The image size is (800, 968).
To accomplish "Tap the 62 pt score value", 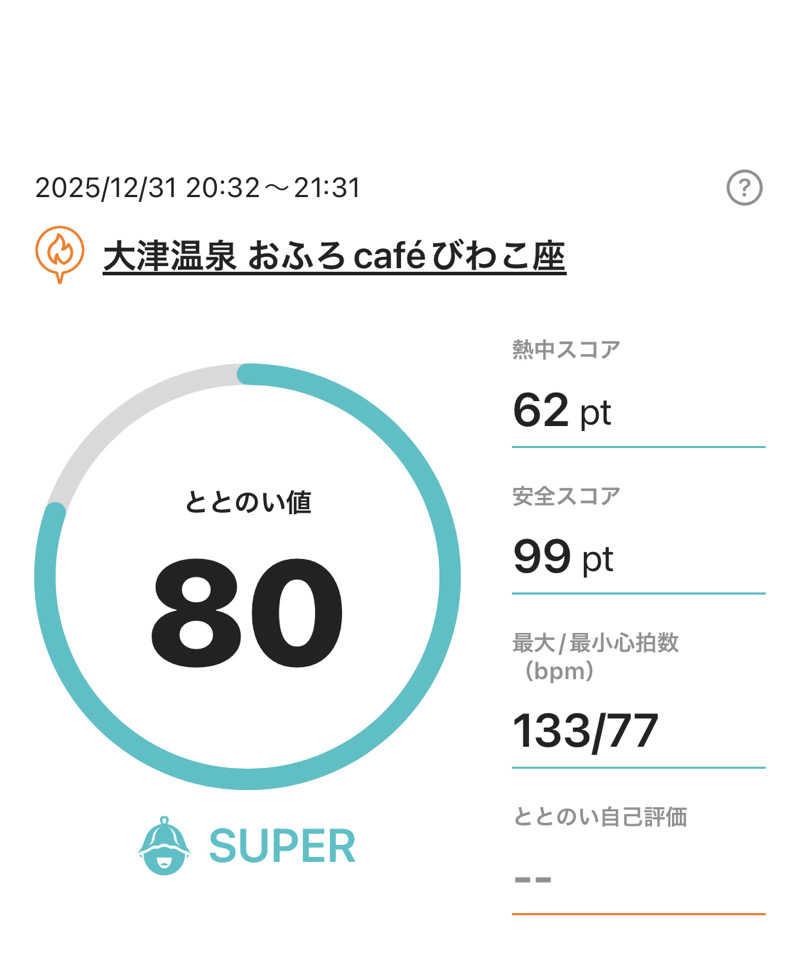I will (x=563, y=411).
